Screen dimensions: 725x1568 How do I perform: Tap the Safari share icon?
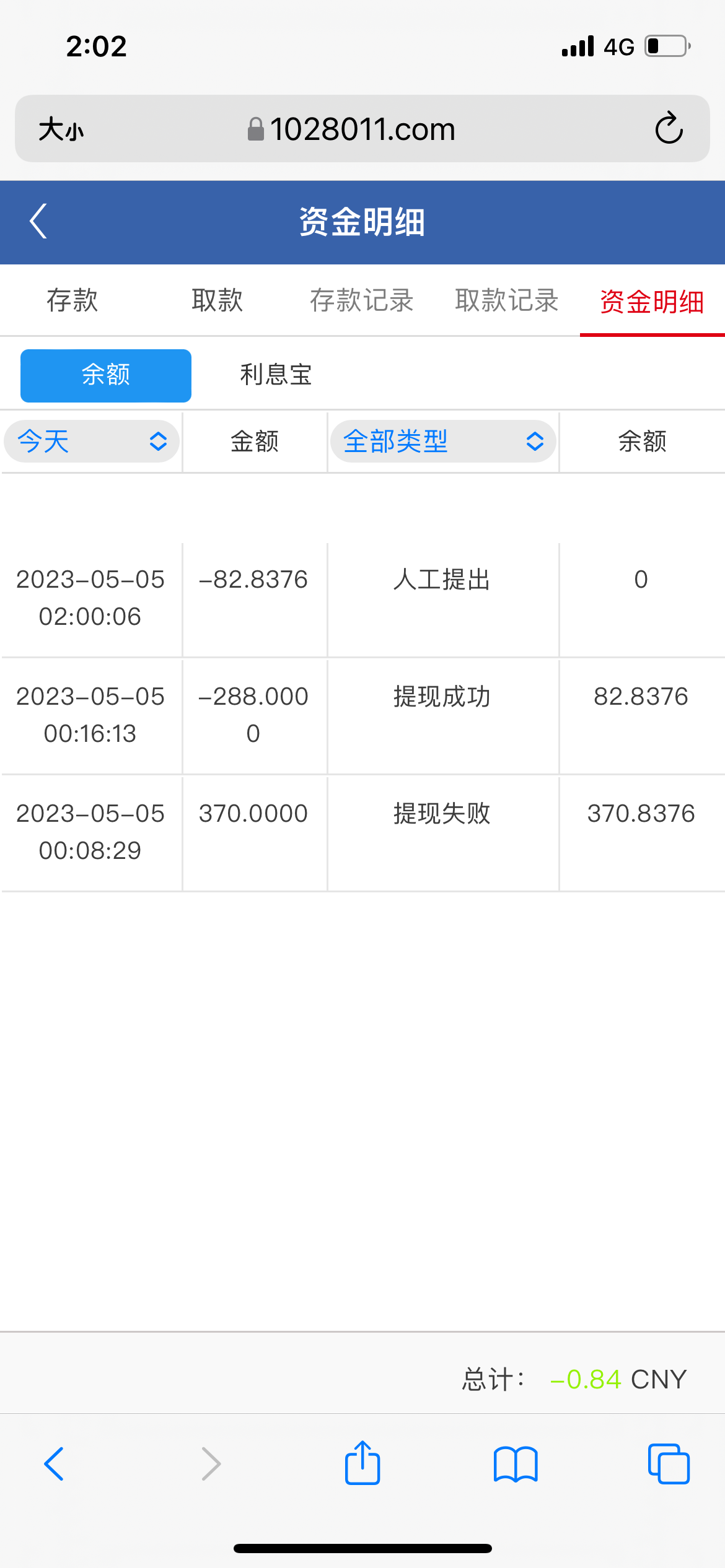click(362, 1463)
